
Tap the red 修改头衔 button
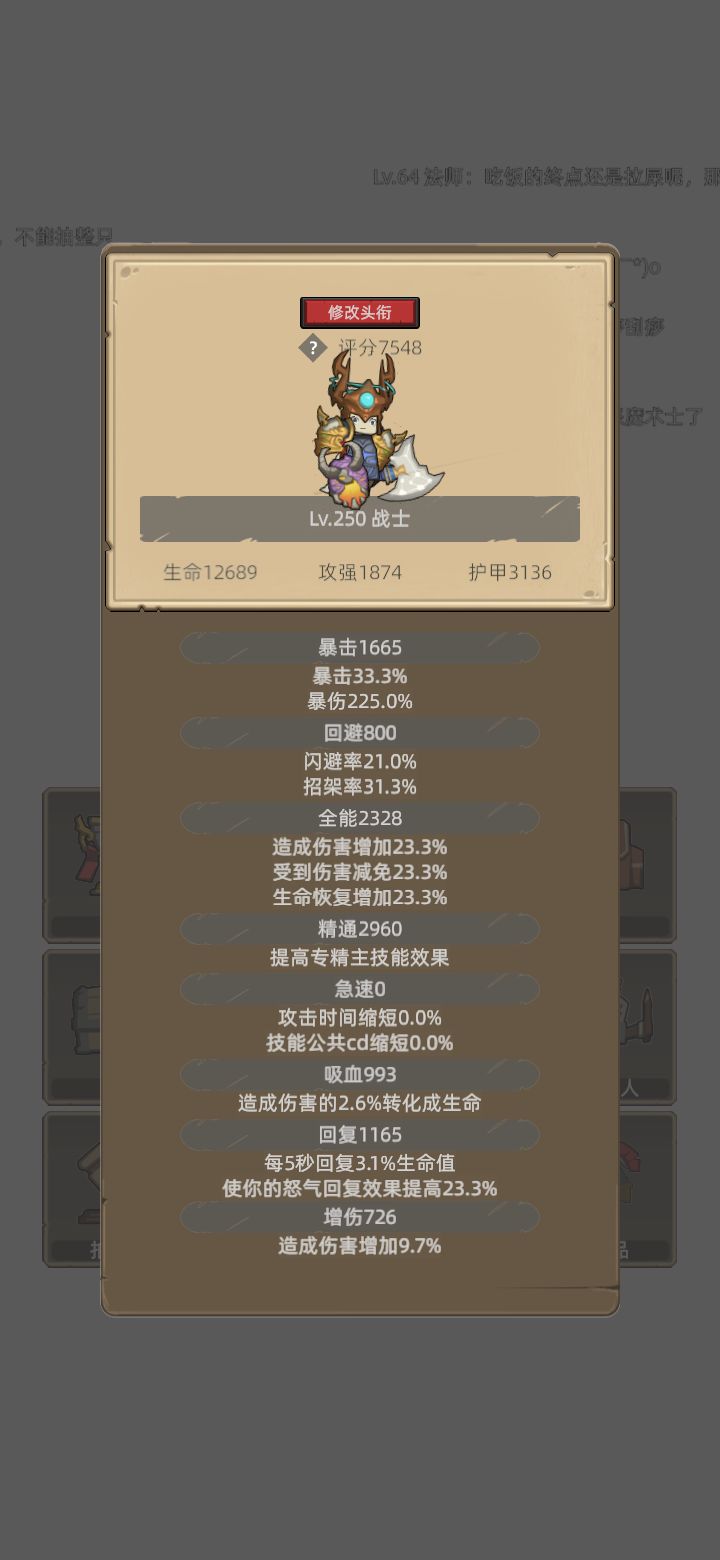point(360,311)
